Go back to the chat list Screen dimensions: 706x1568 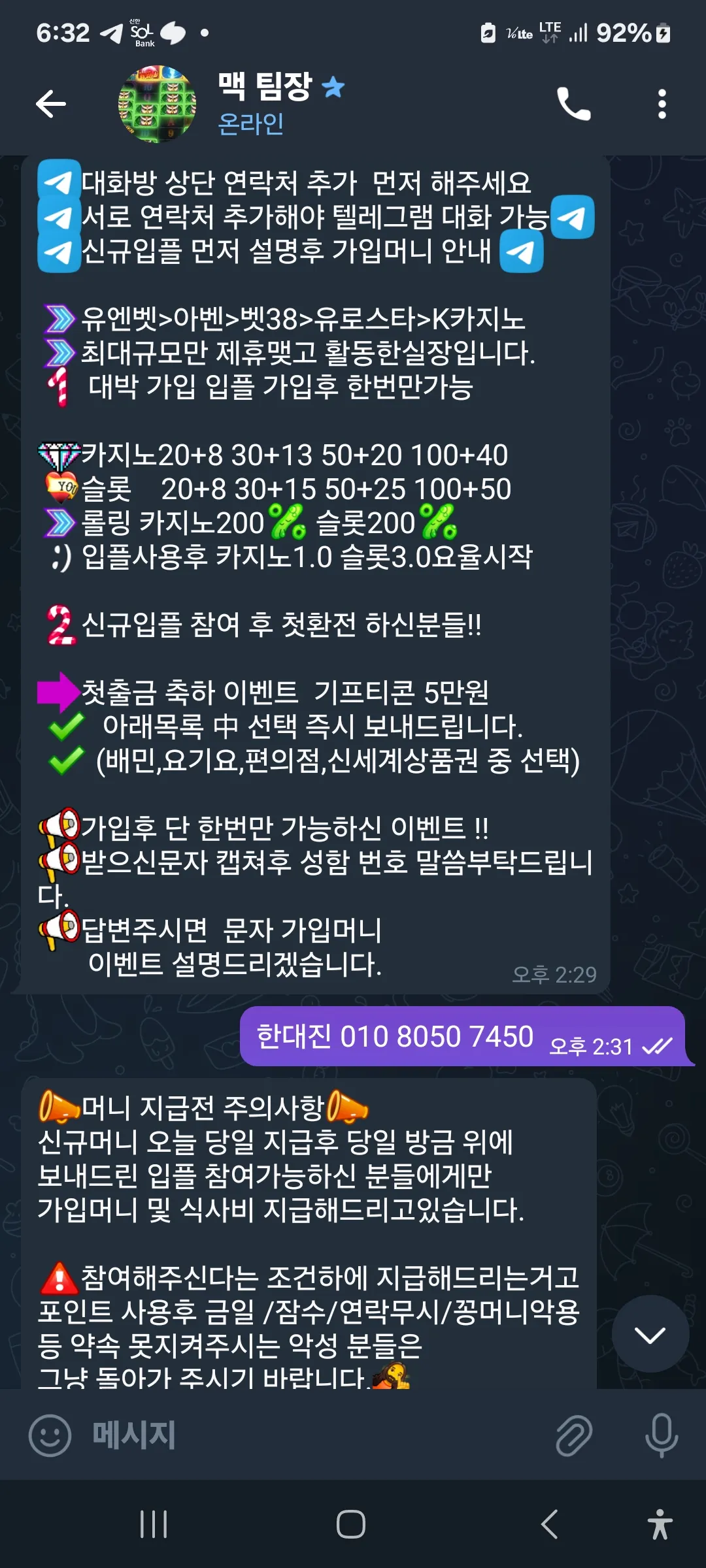pos(51,104)
